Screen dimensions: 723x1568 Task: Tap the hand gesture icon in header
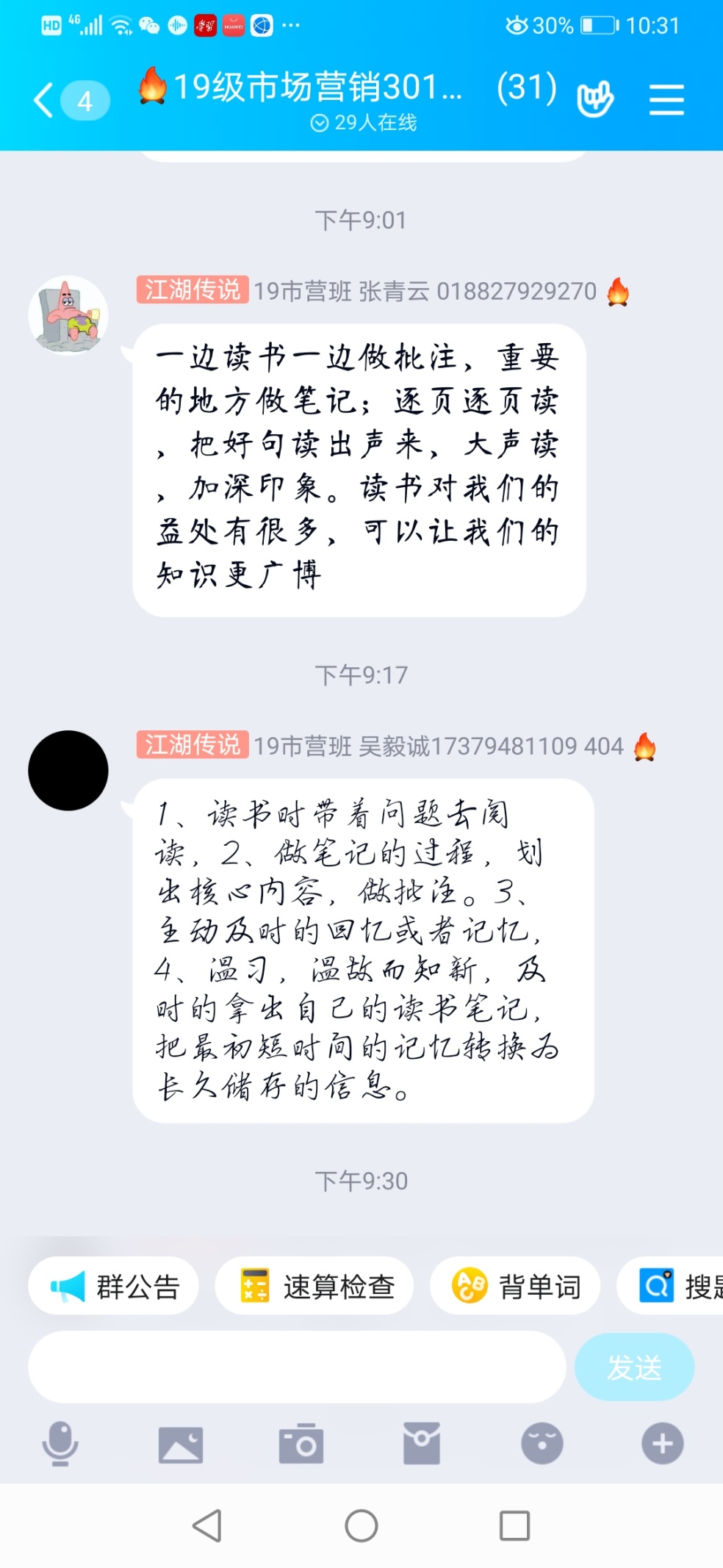pyautogui.click(x=595, y=99)
